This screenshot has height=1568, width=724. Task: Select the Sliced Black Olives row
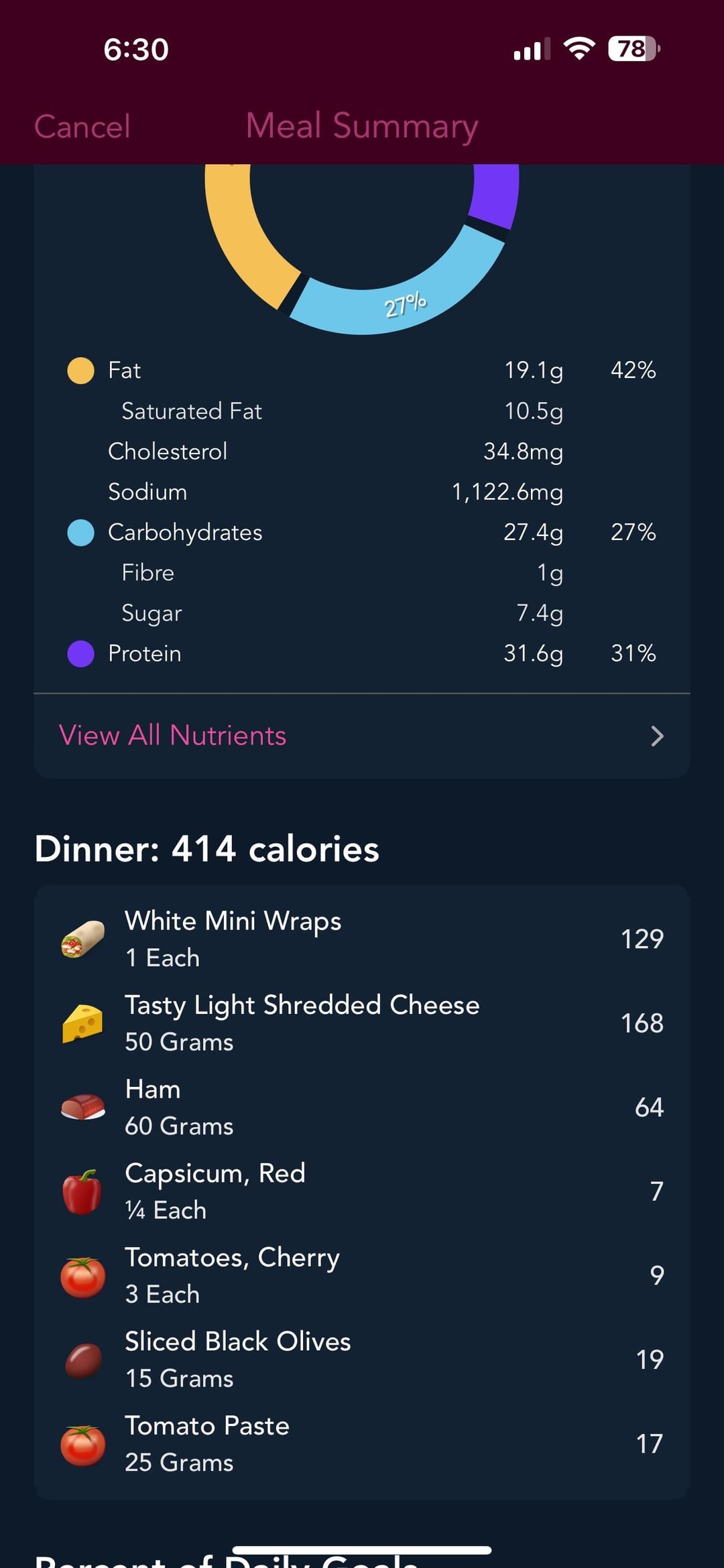pos(362,1360)
